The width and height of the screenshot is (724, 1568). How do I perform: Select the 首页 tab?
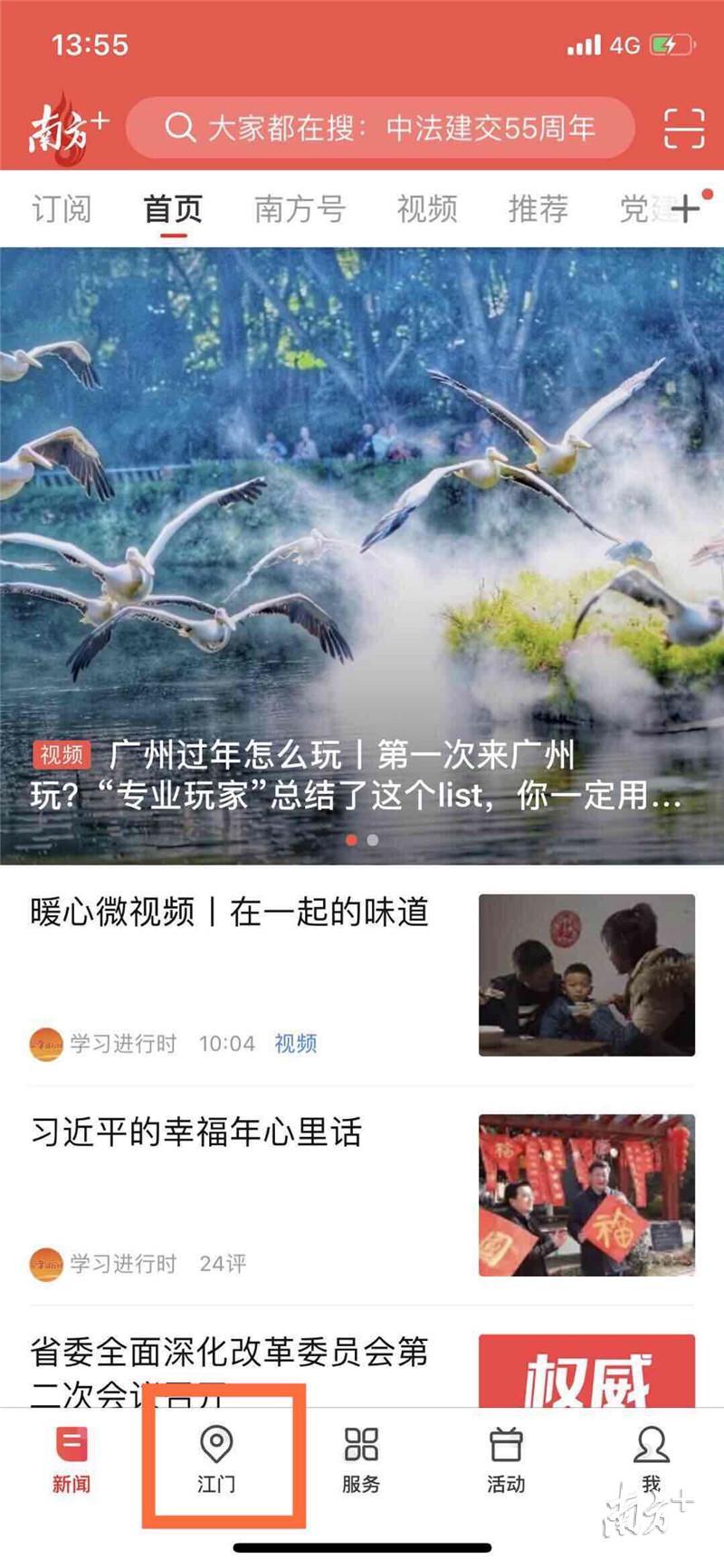click(x=173, y=209)
